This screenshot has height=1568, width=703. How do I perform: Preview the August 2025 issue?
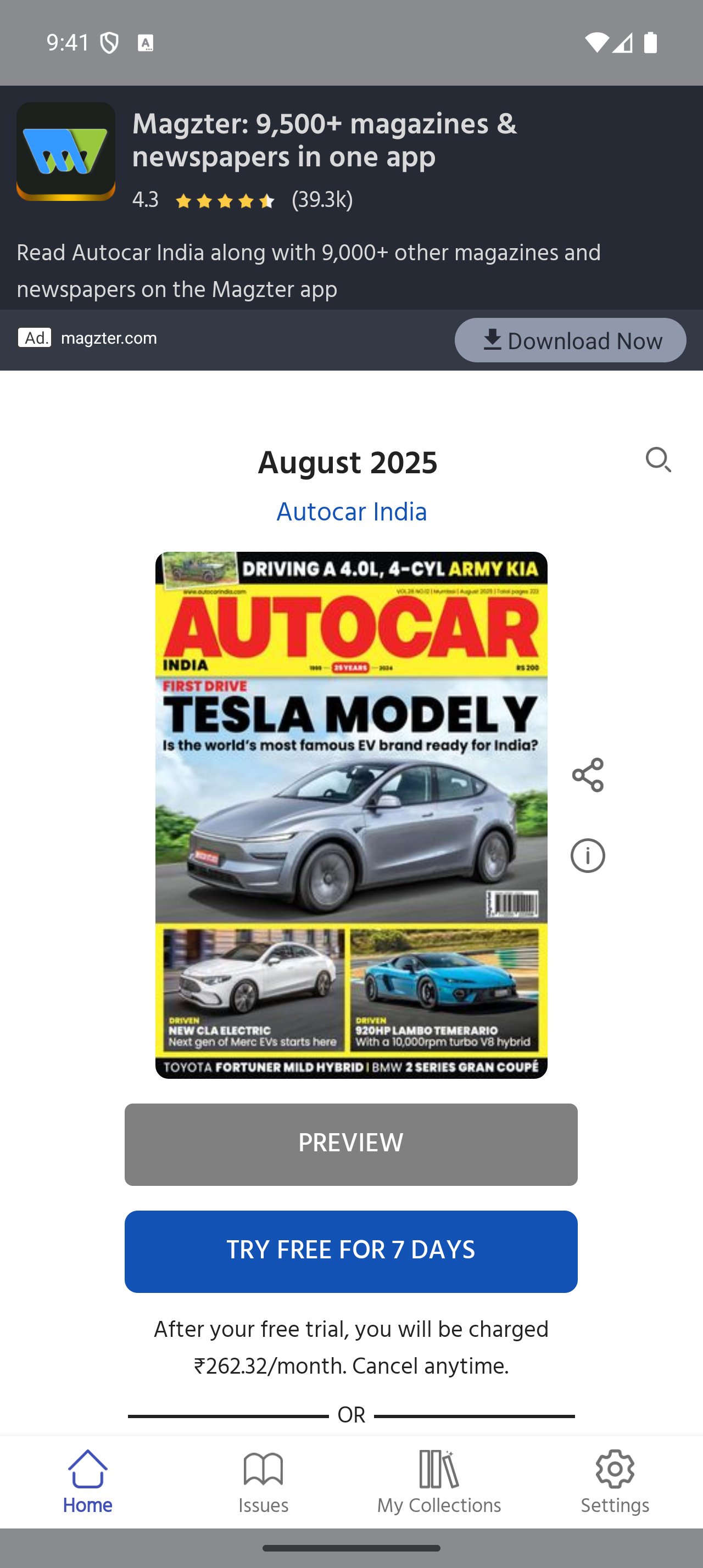pos(351,1144)
